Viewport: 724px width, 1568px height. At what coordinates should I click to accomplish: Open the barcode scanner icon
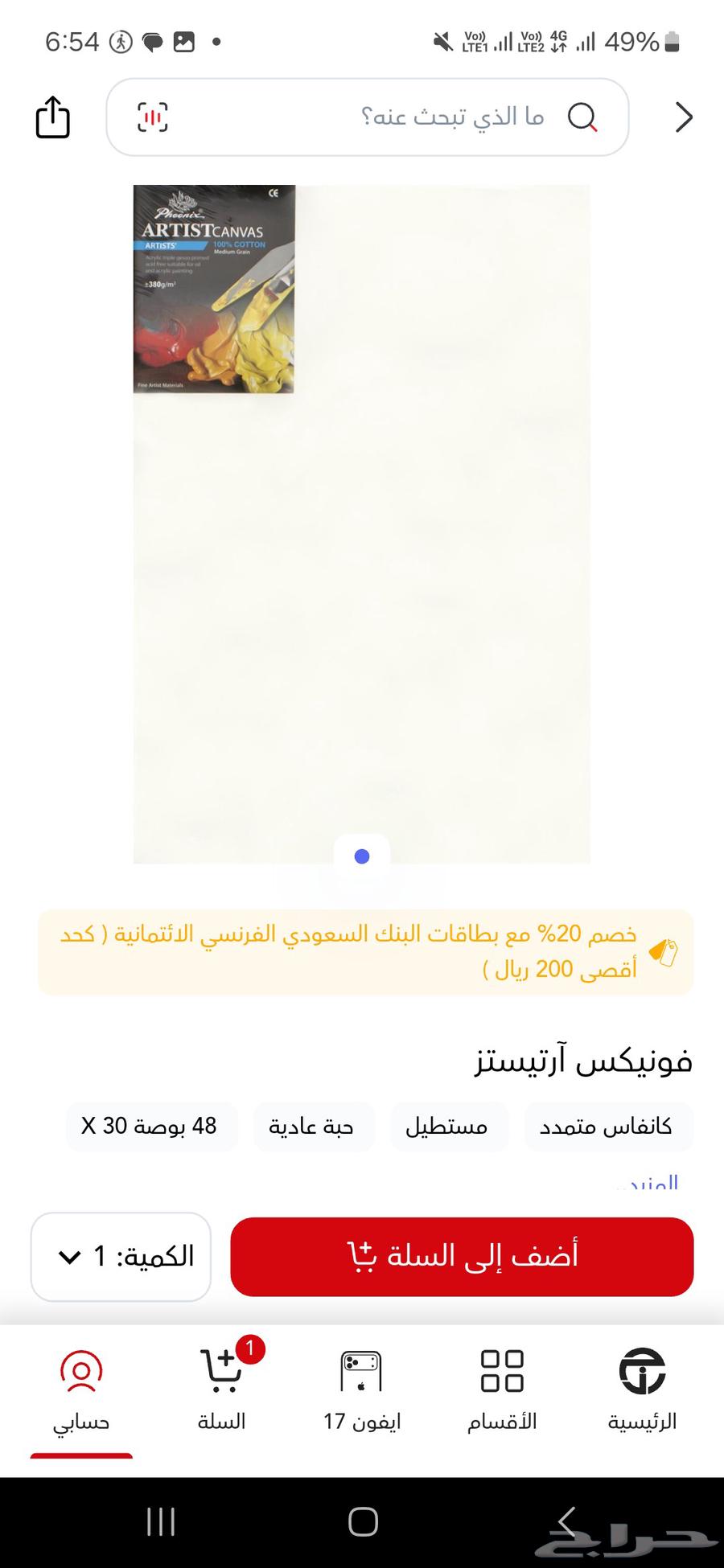point(153,117)
